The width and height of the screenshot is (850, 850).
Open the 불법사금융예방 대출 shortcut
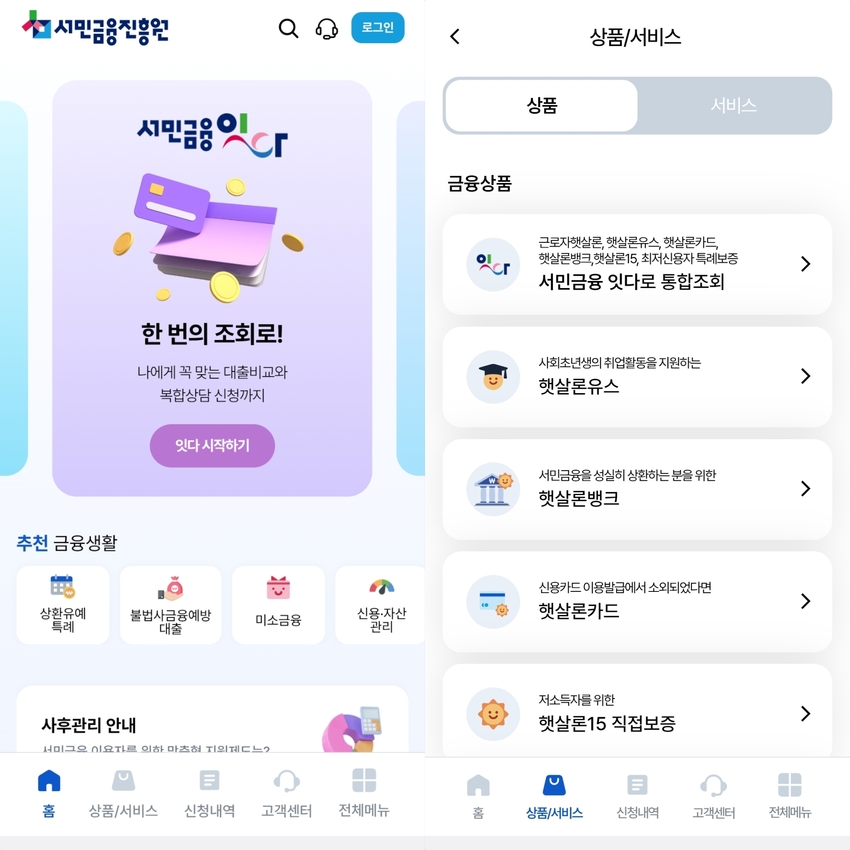click(x=170, y=605)
